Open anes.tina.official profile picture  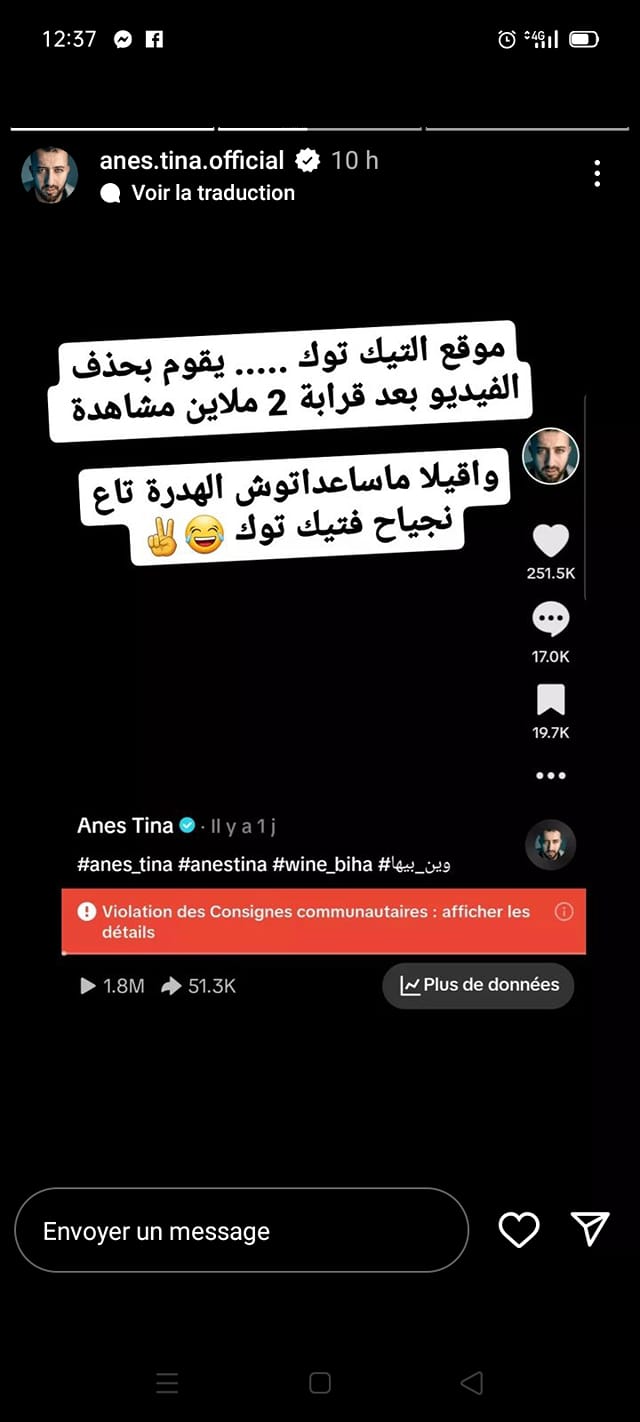[x=49, y=176]
